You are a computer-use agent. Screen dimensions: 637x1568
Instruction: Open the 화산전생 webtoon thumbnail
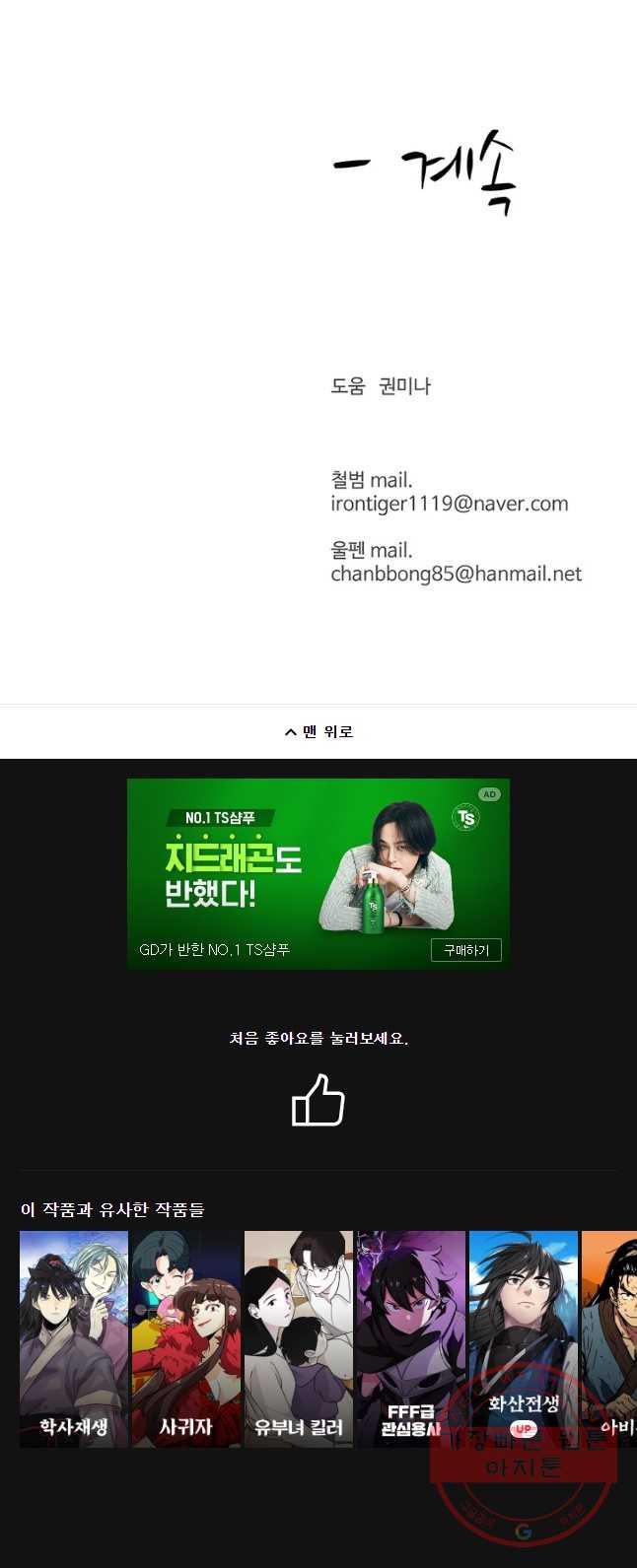pos(524,1337)
